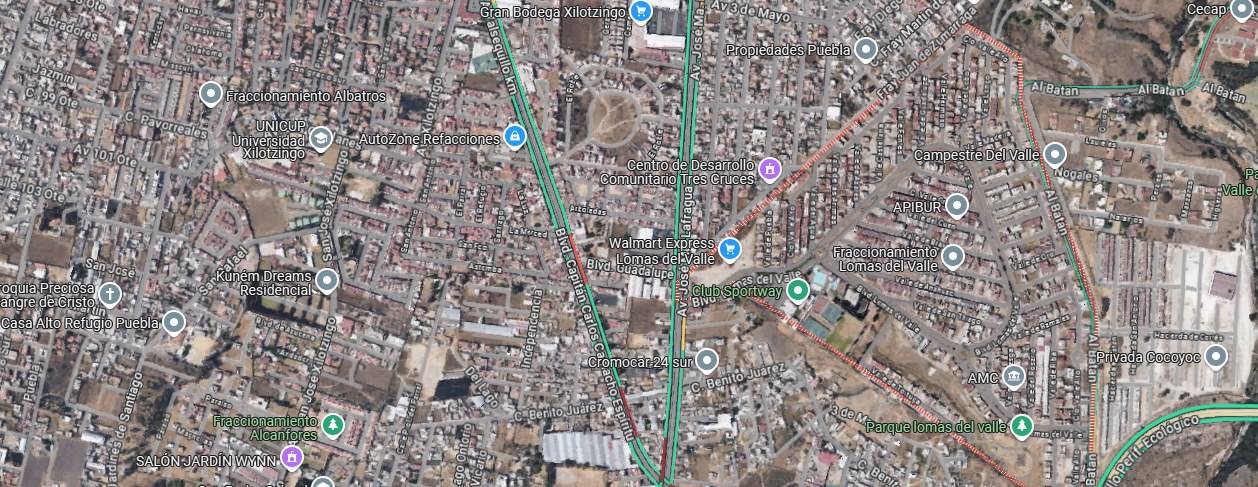The width and height of the screenshot is (1258, 487).
Task: Tap the Fraccionamiento Albatros pin
Action: (x=210, y=95)
